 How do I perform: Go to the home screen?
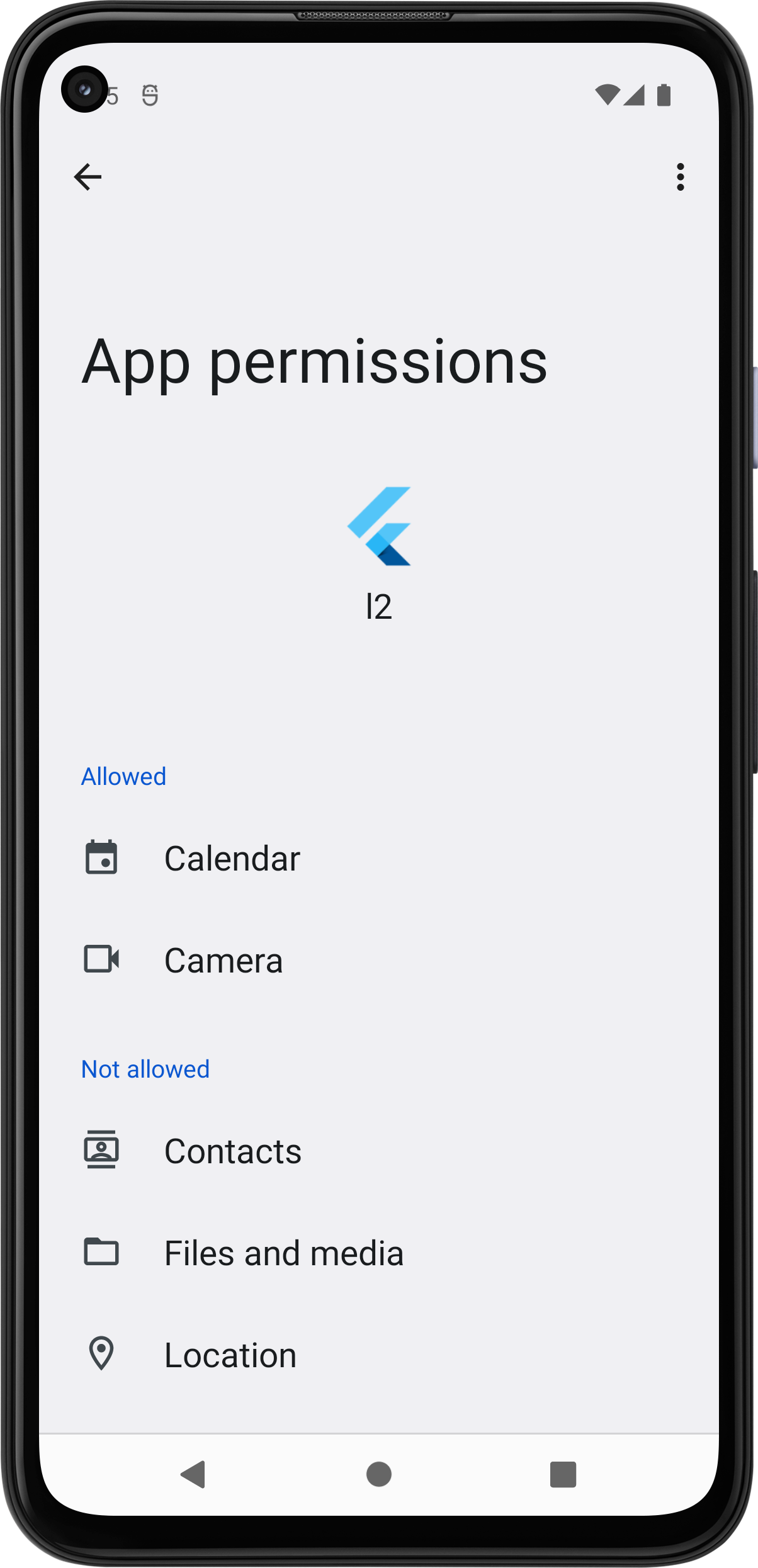[378, 1474]
